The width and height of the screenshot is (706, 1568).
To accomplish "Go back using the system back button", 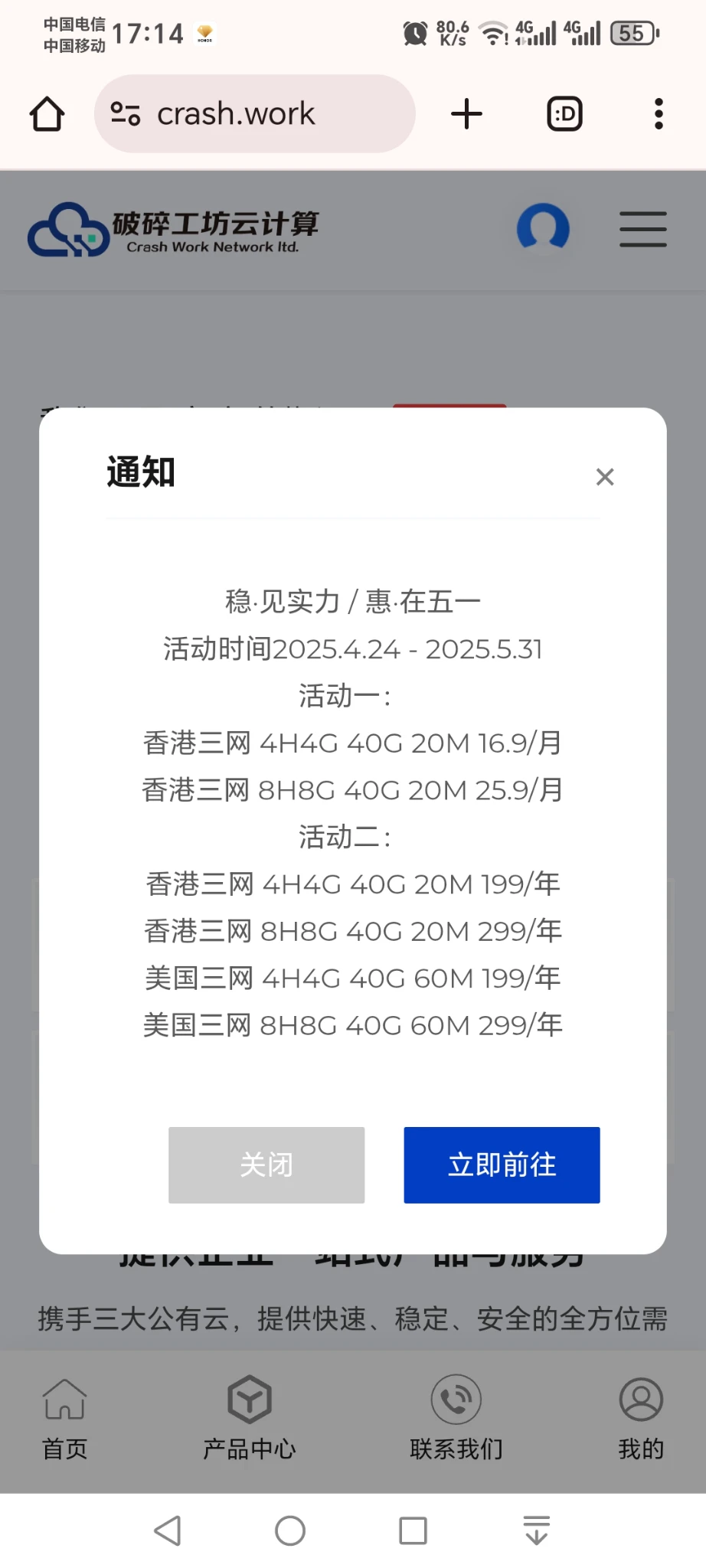I will pos(168,1530).
